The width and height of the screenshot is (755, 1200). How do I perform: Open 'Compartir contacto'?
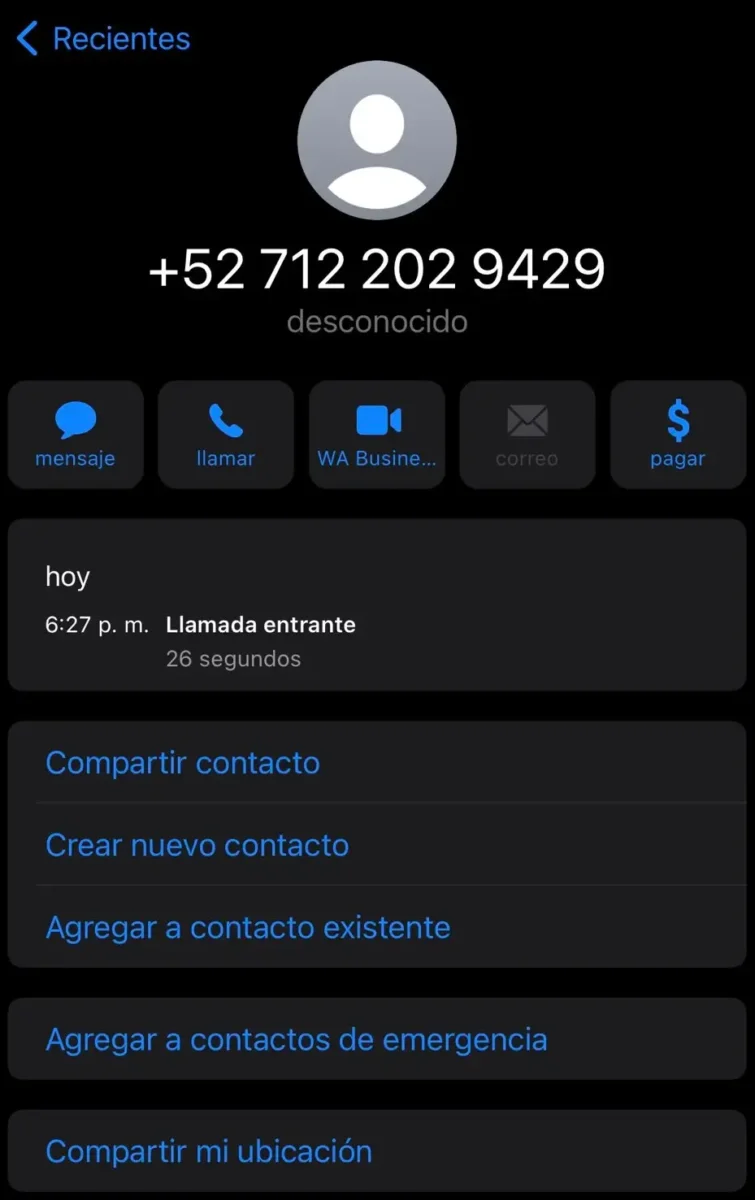tap(182, 763)
